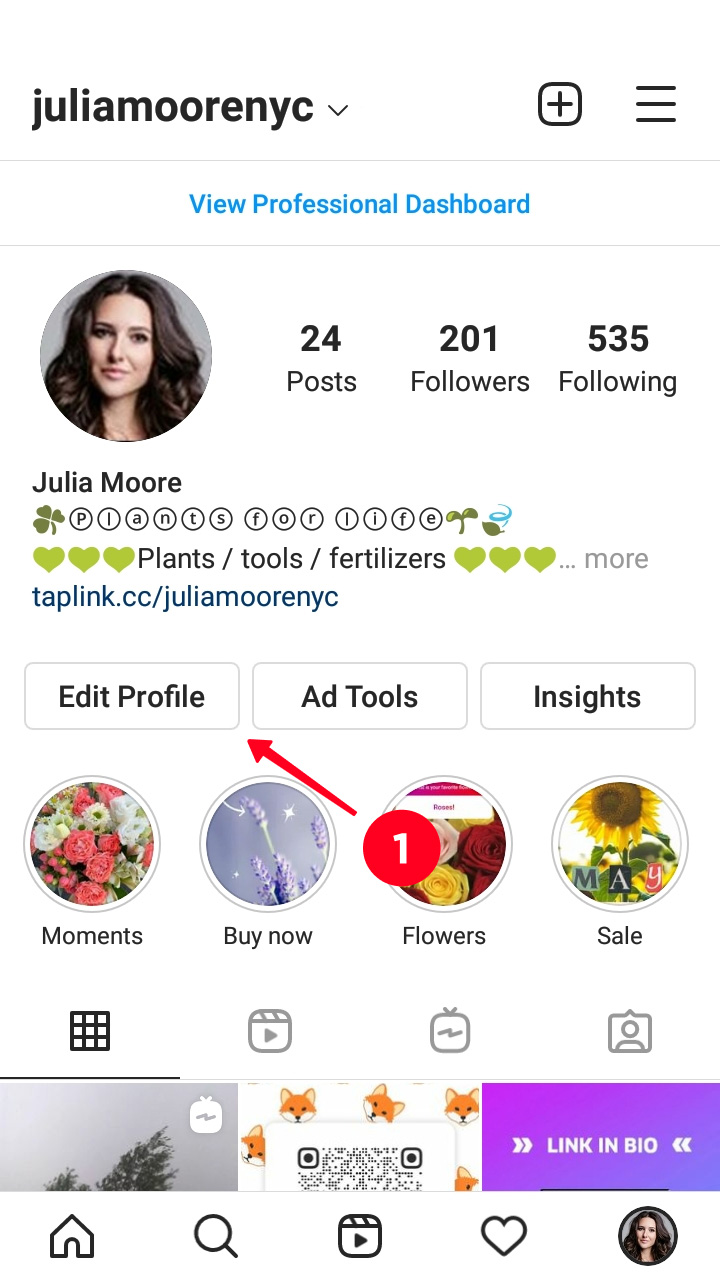Open the taplink.cc/juliamoorenyc link
720x1280 pixels.
pyautogui.click(x=185, y=597)
